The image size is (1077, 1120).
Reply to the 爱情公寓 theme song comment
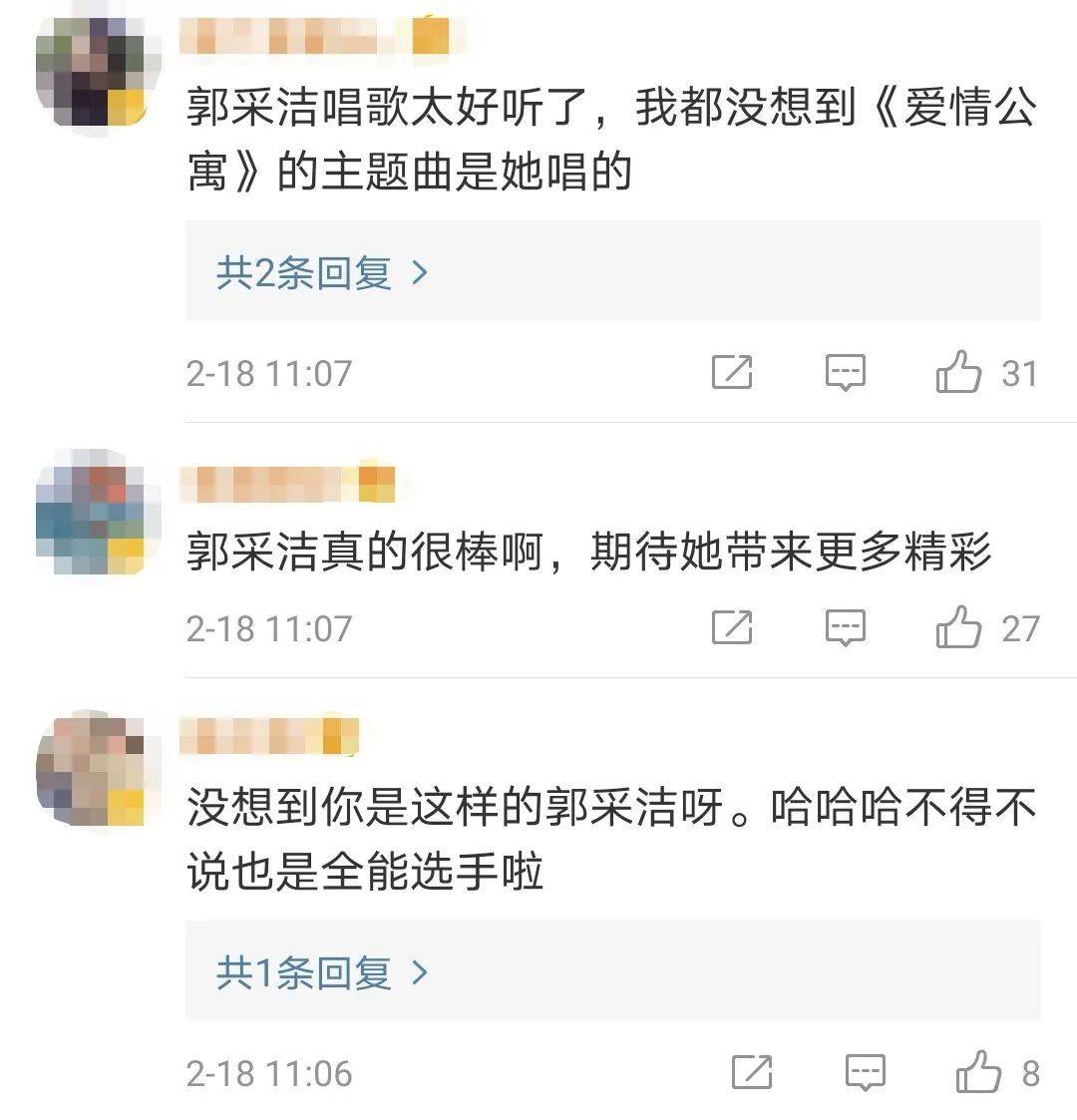(845, 373)
